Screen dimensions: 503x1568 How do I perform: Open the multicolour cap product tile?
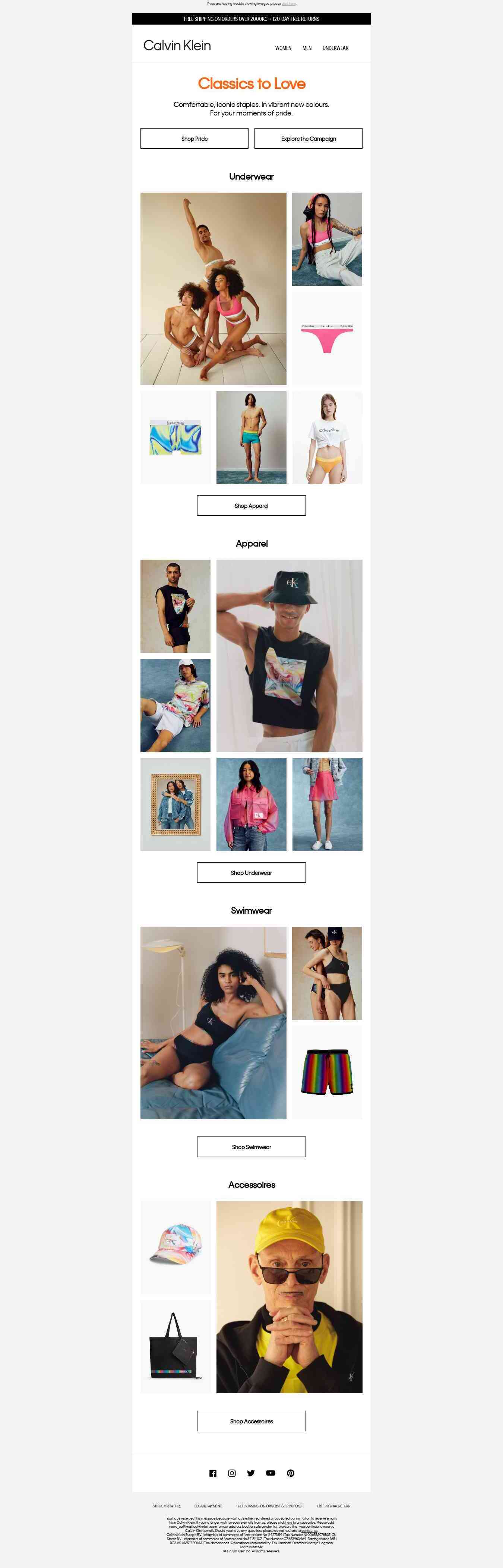tap(175, 1247)
